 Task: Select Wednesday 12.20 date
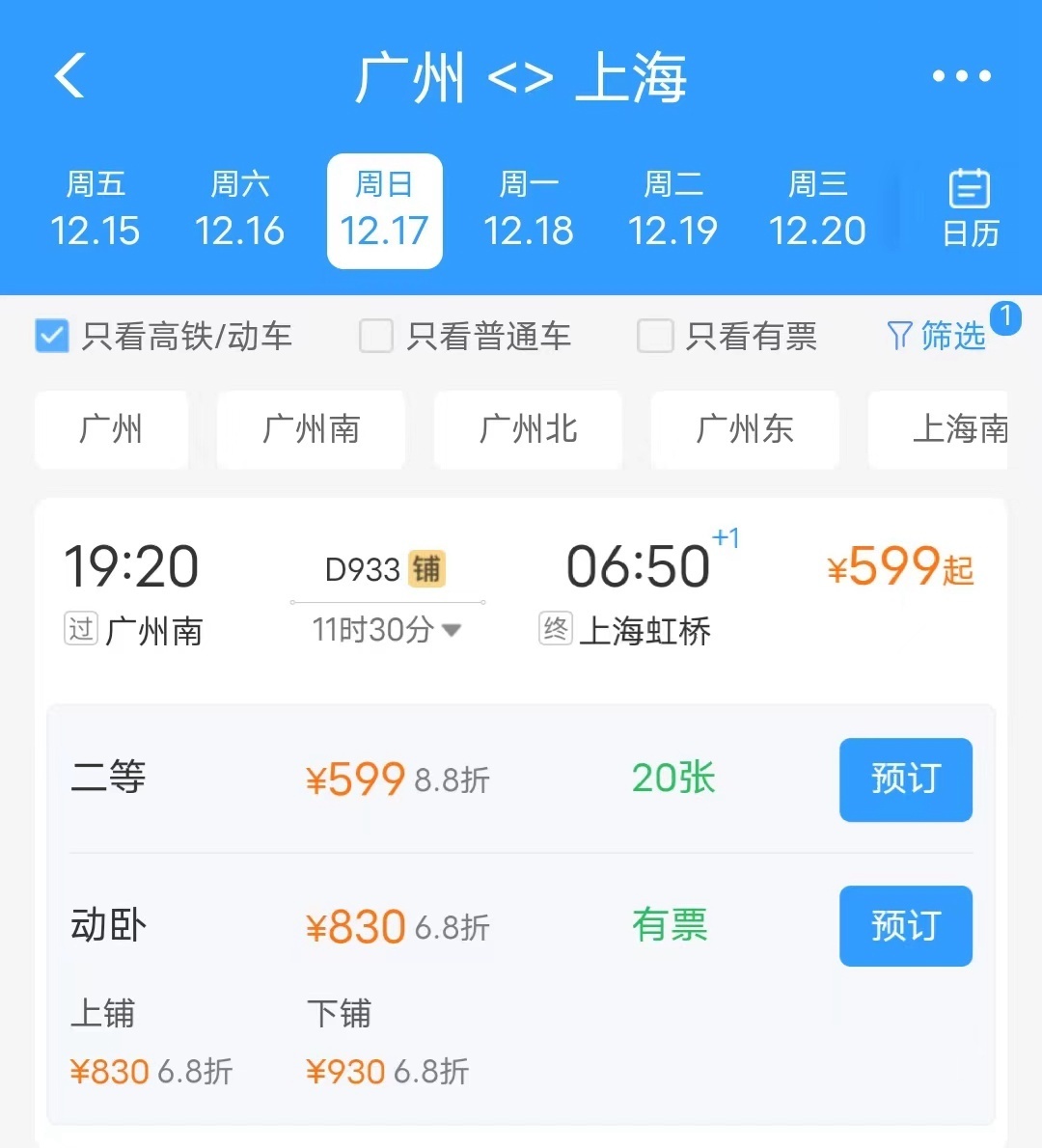coord(817,210)
